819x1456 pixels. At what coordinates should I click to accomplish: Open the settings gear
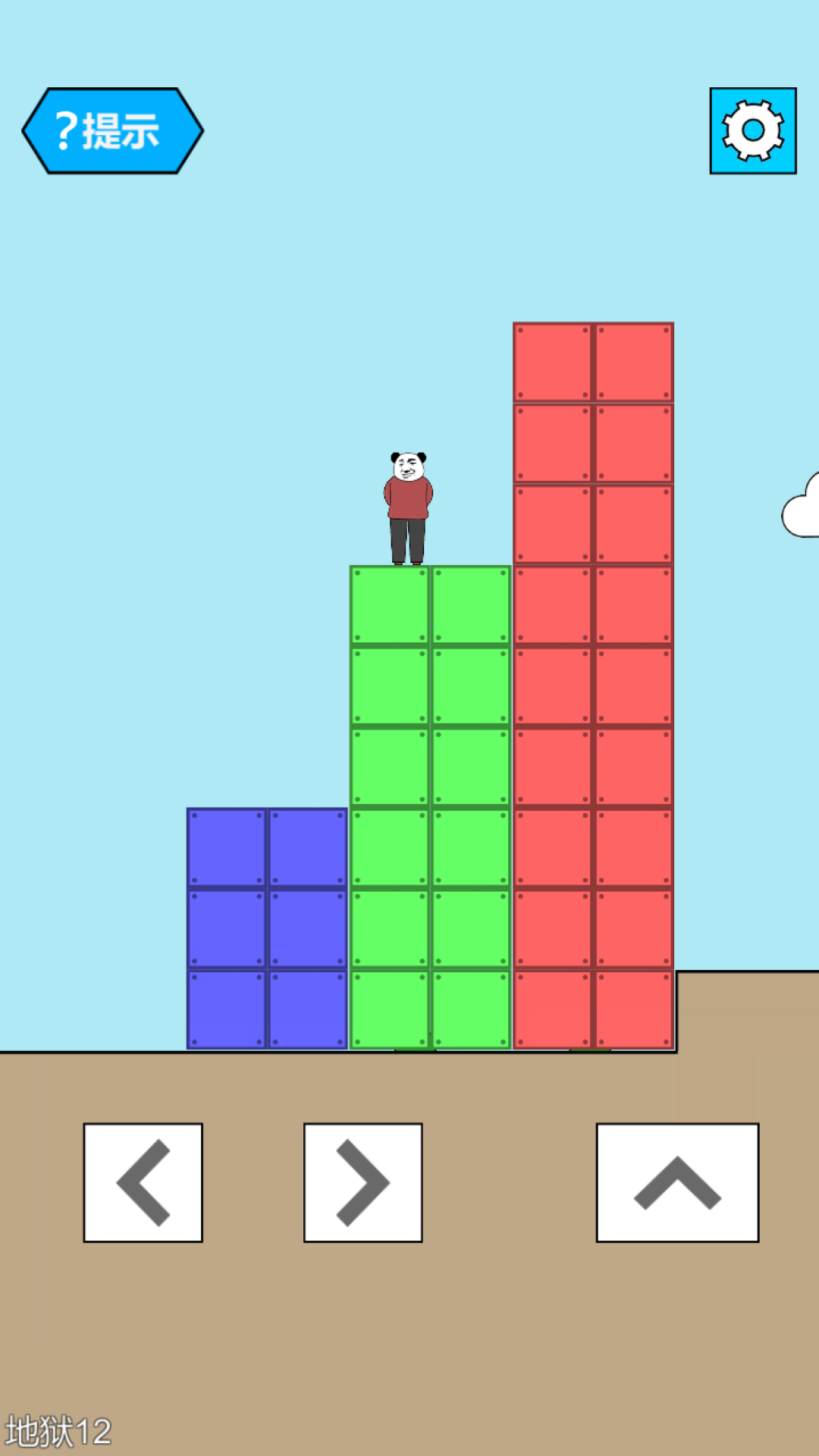[752, 131]
